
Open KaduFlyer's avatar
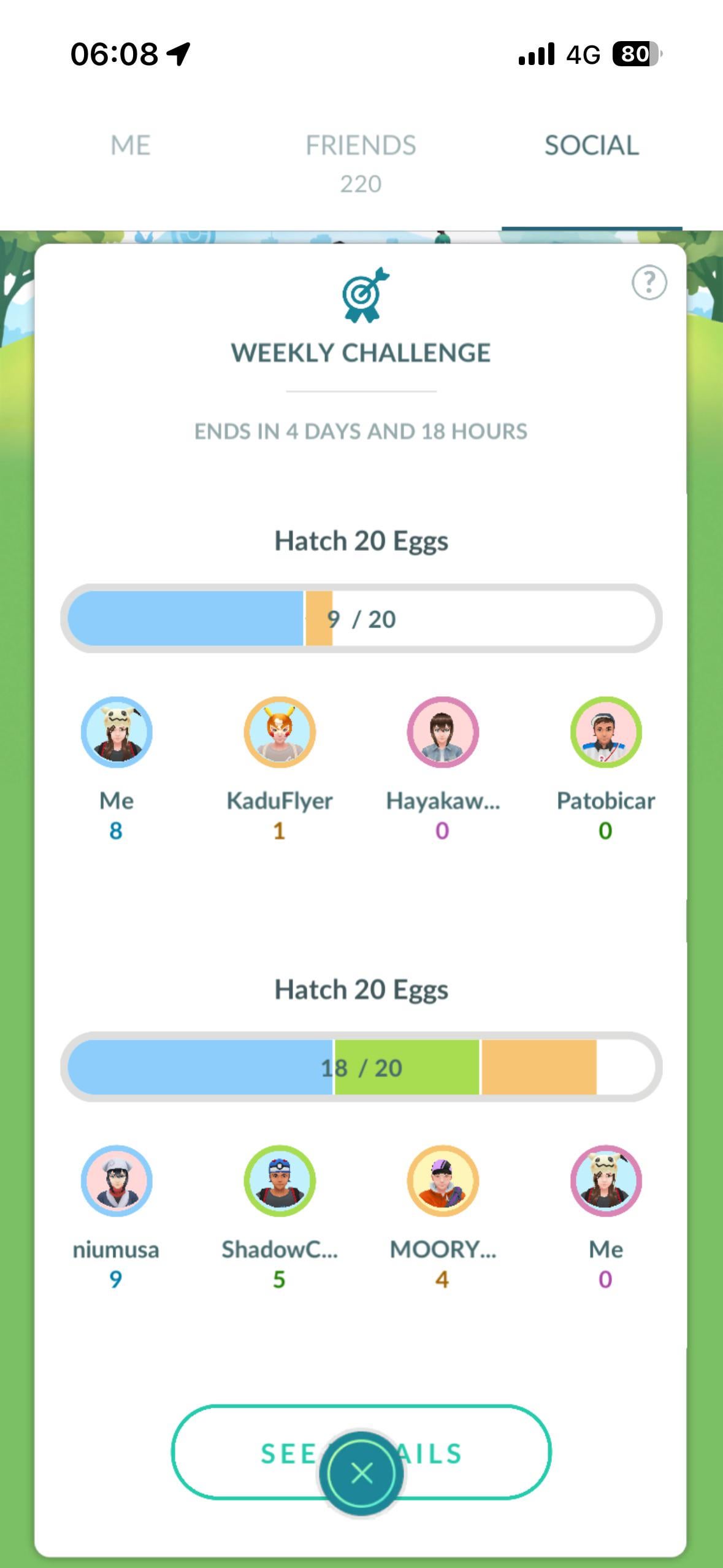pos(280,732)
